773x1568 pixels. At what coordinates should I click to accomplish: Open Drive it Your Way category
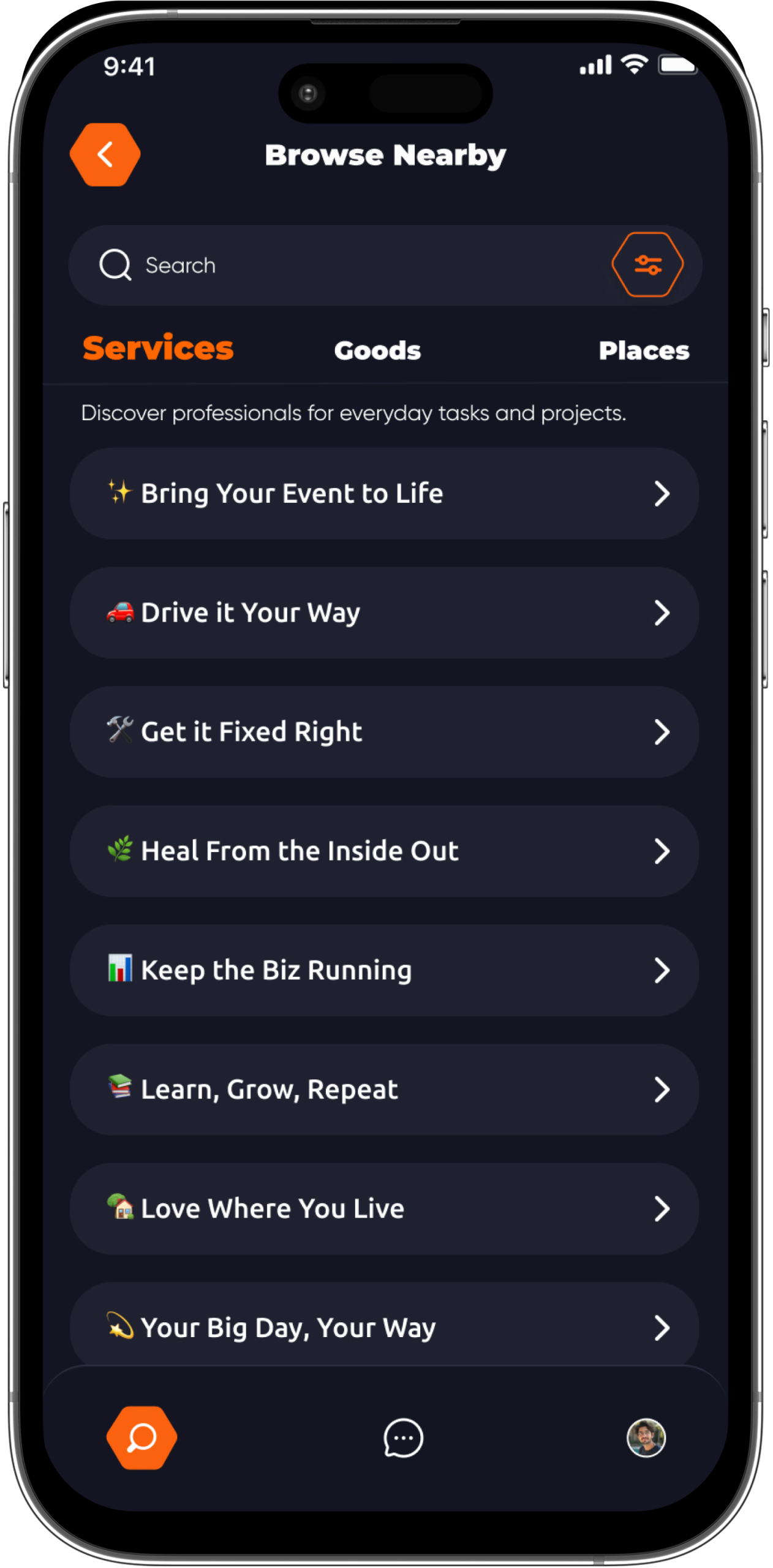coord(384,613)
